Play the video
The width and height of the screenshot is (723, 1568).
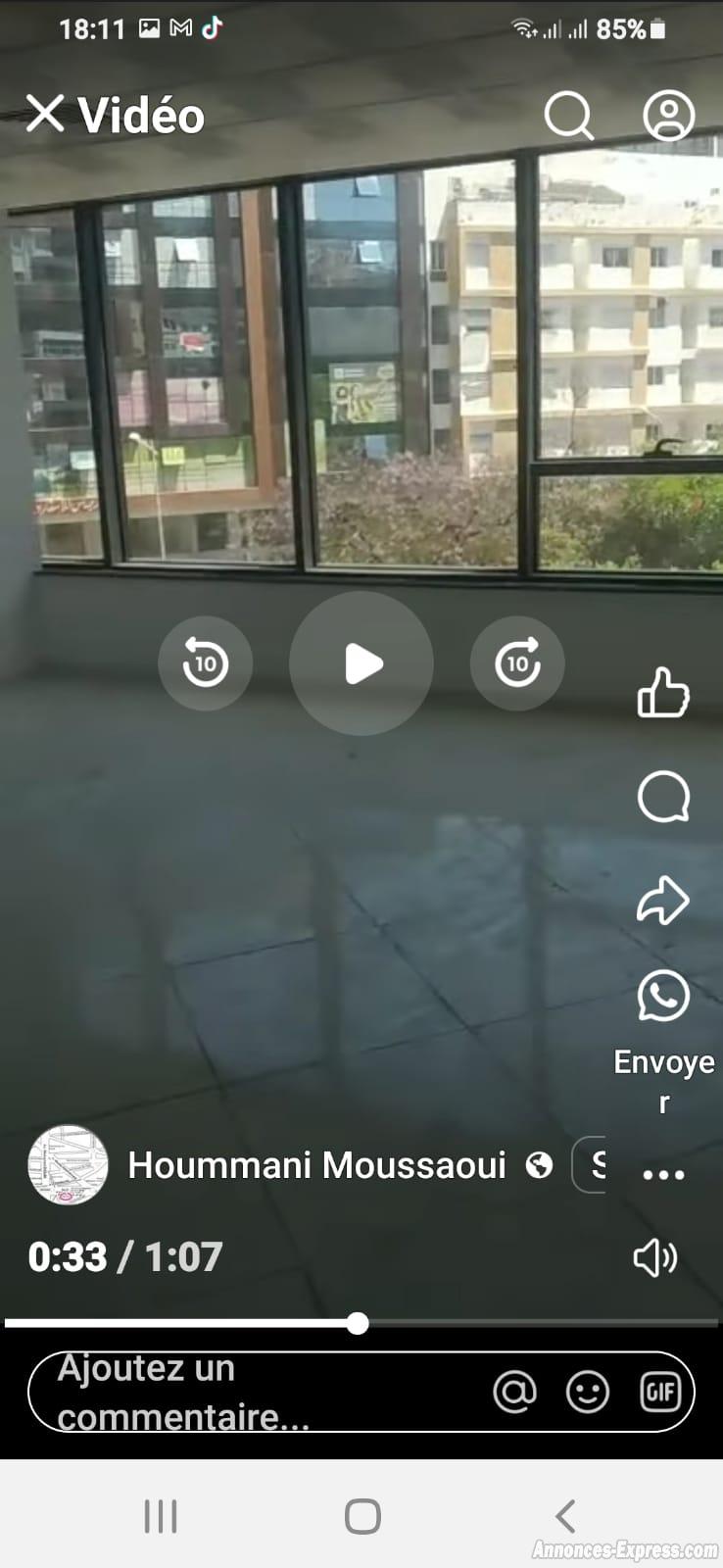[361, 663]
